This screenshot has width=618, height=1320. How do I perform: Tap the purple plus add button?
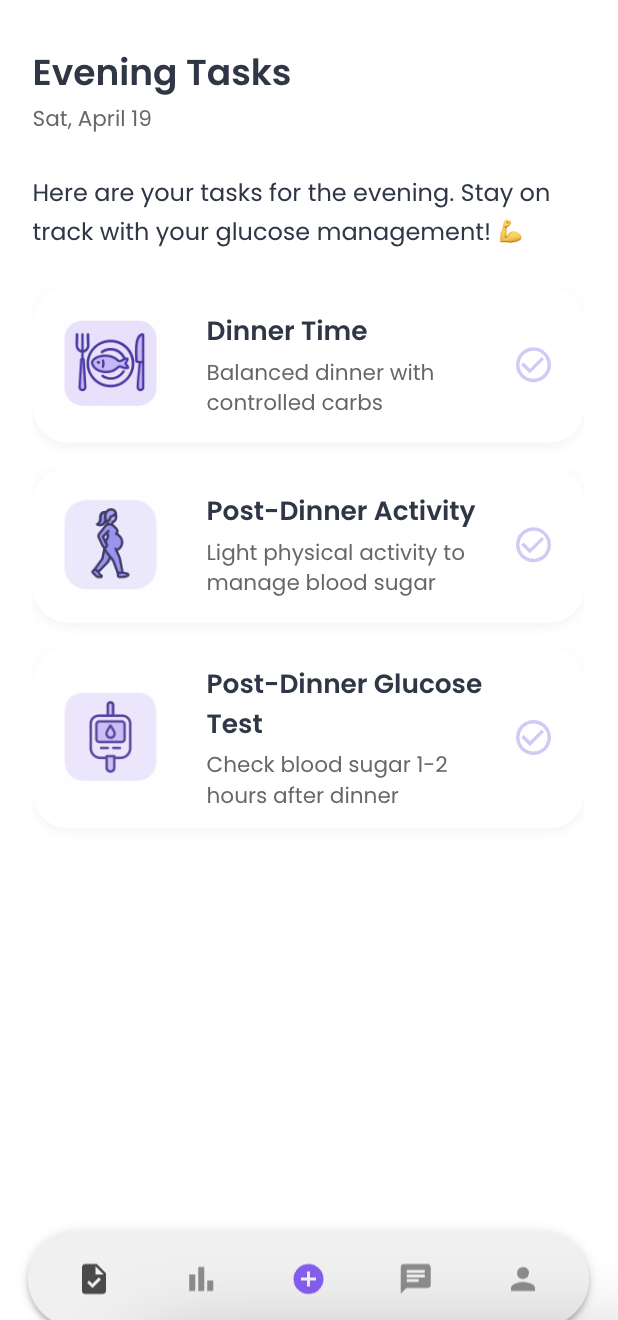point(308,1278)
